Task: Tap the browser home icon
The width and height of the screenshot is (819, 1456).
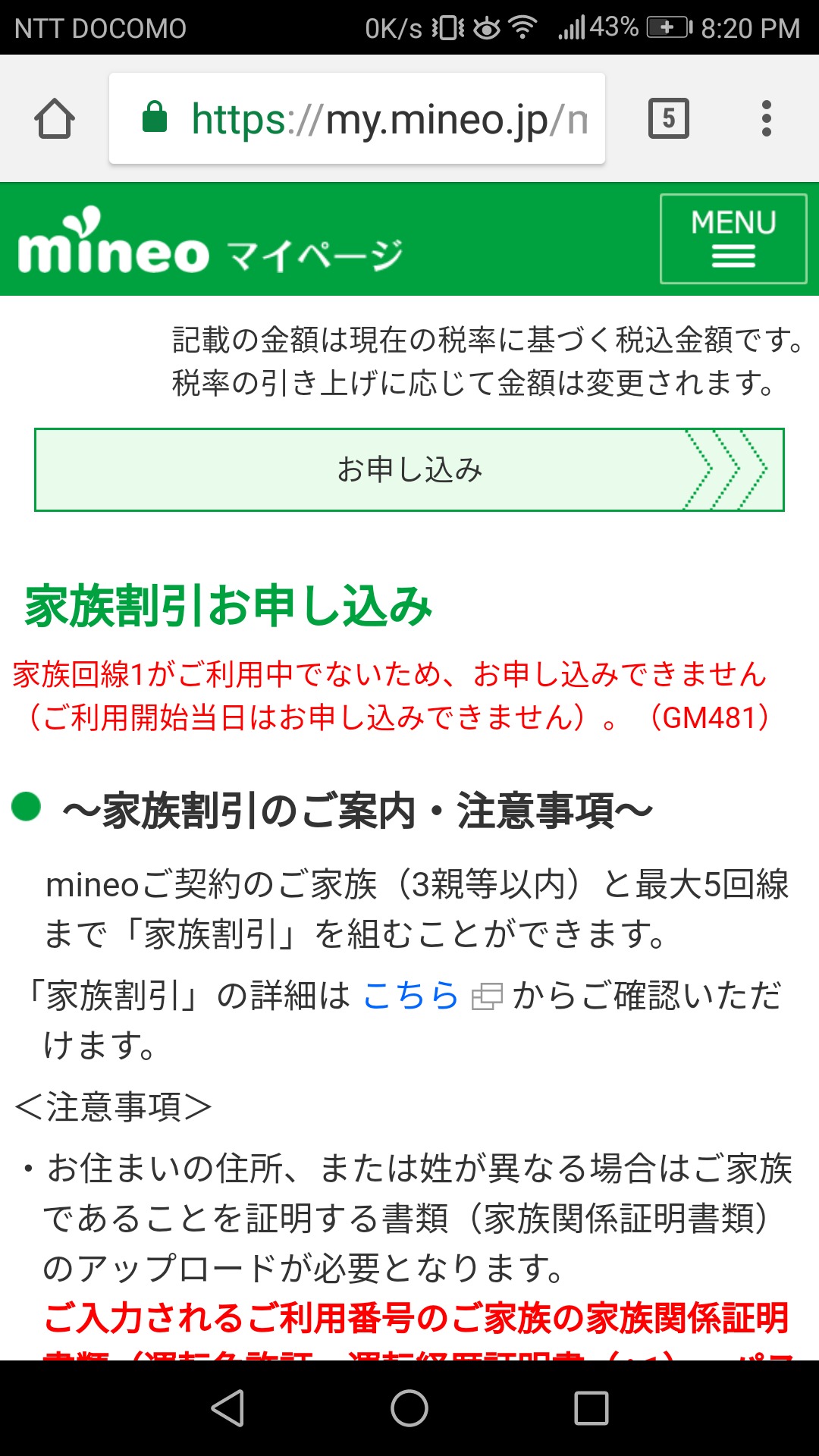Action: [x=55, y=119]
